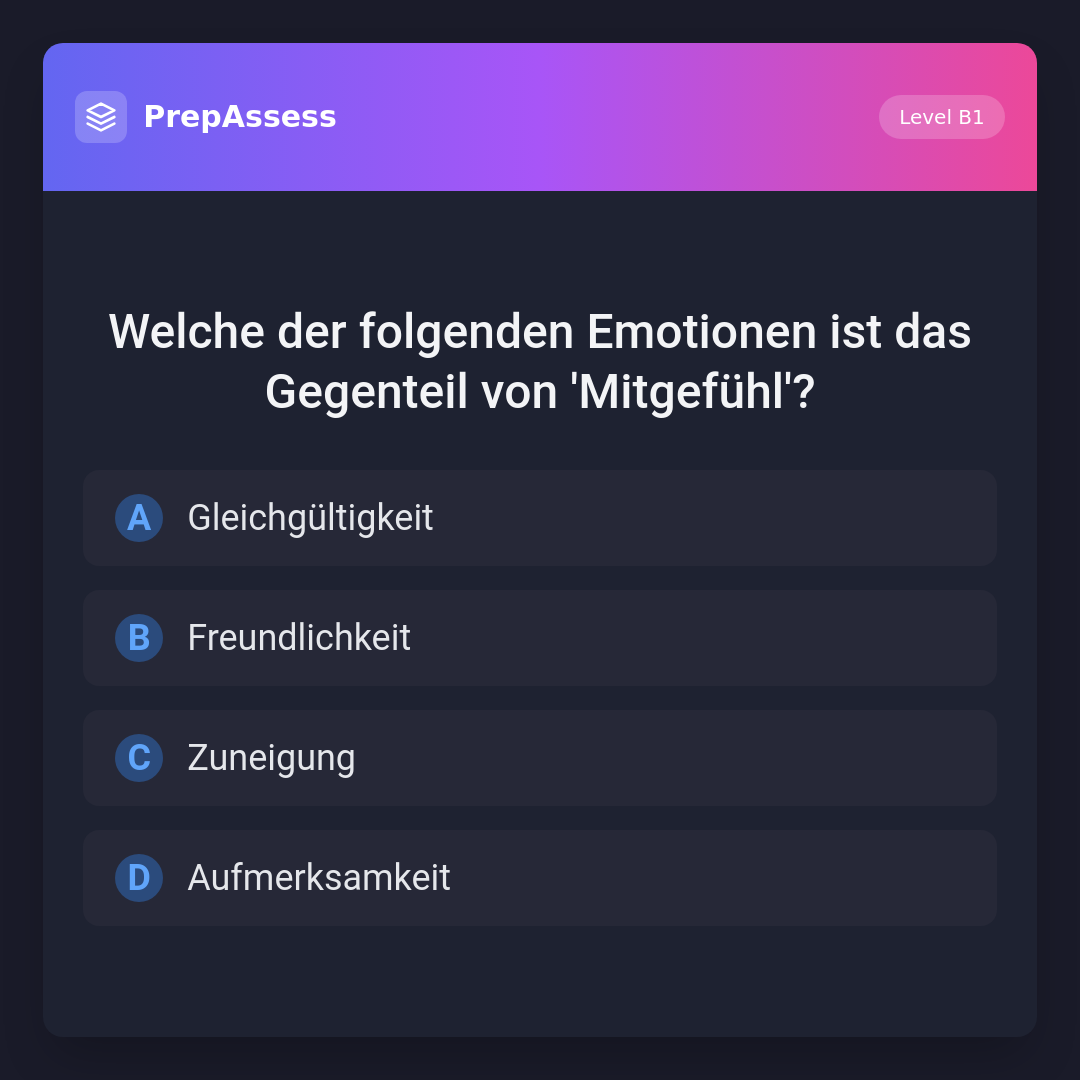Screen dimensions: 1080x1080
Task: Select answer A Gleichgültigkeit
Action: (x=539, y=518)
